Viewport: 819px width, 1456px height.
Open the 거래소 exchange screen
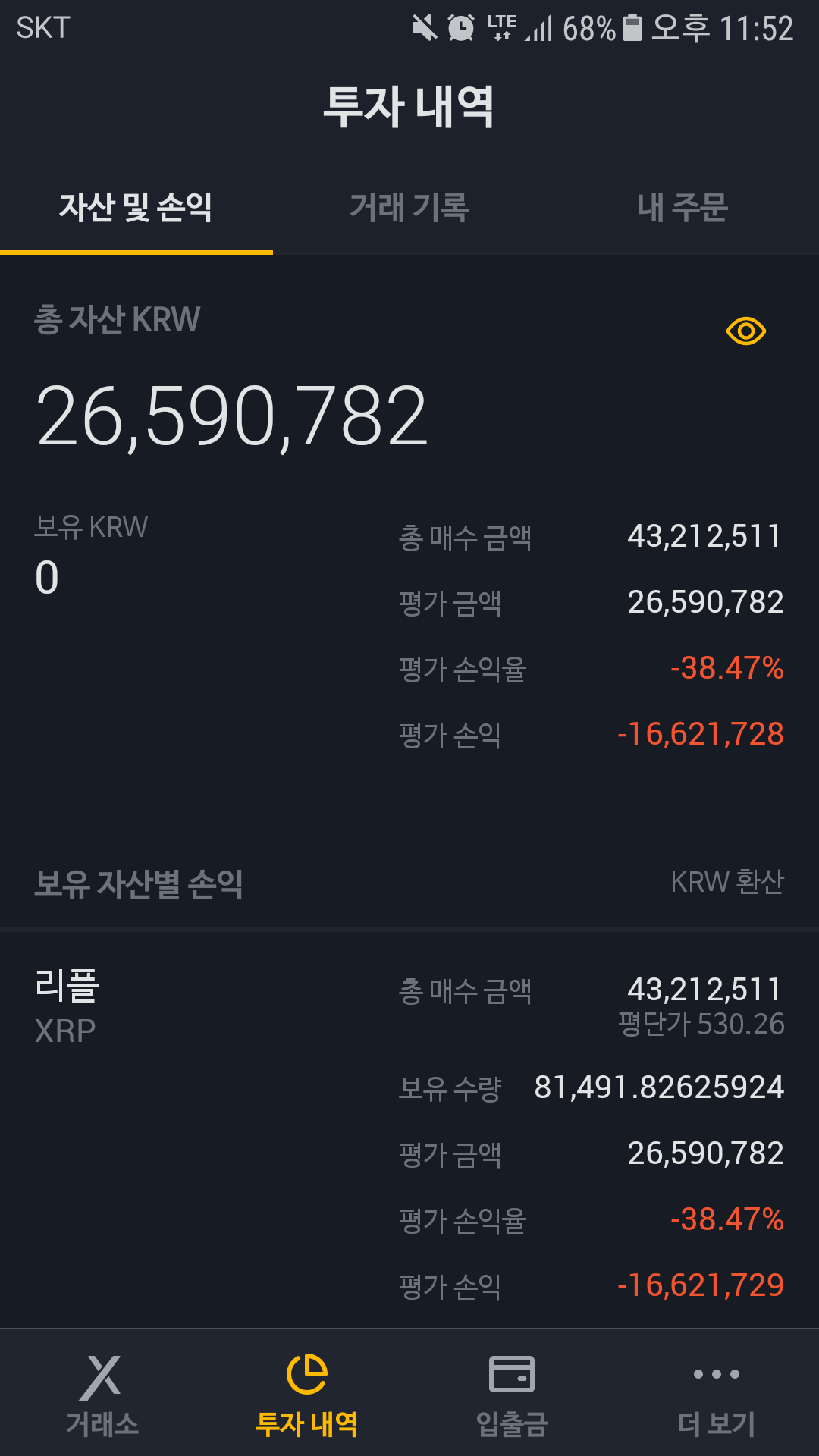[x=102, y=1403]
